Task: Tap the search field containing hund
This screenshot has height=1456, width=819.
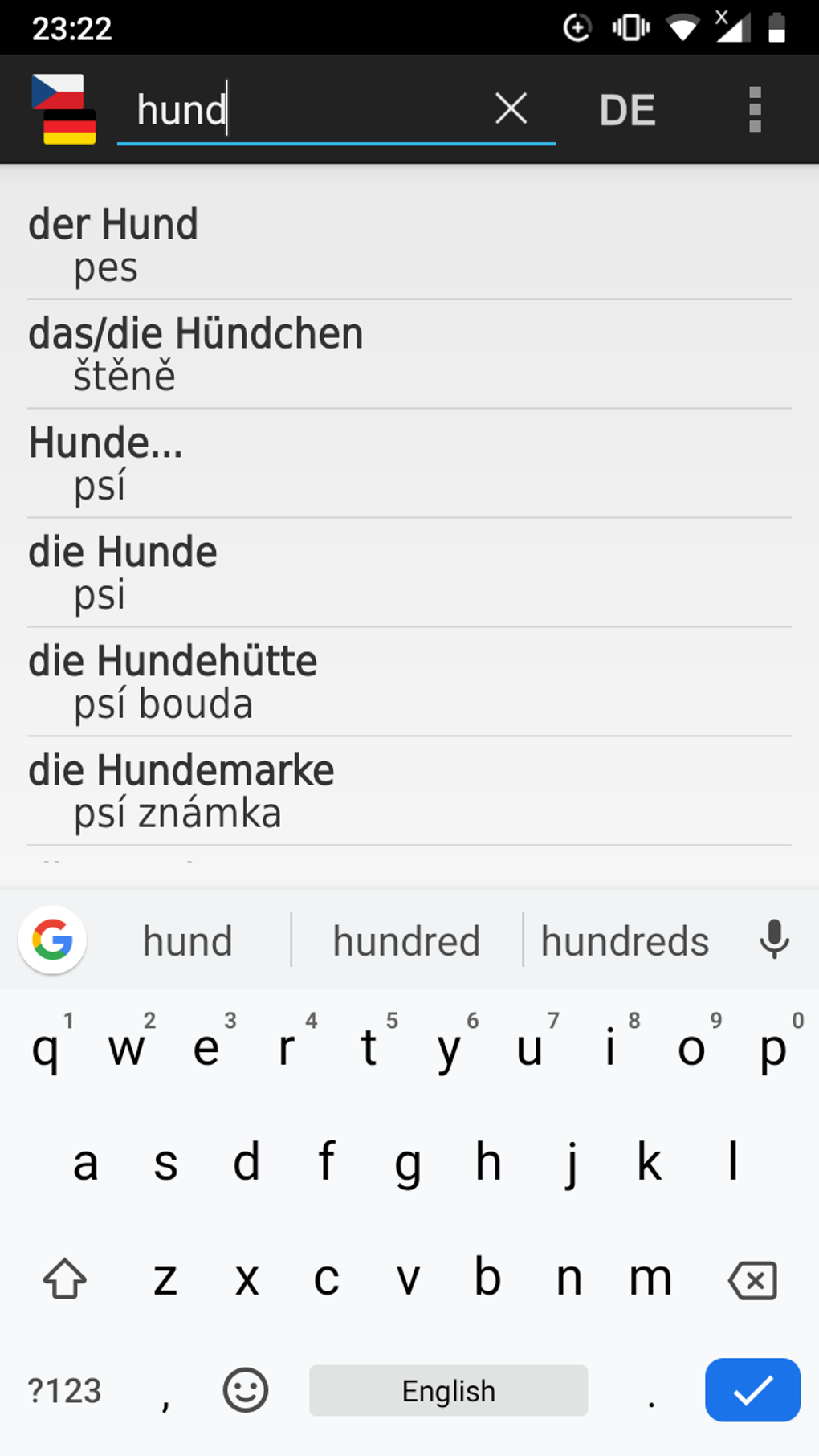Action: coord(305,110)
